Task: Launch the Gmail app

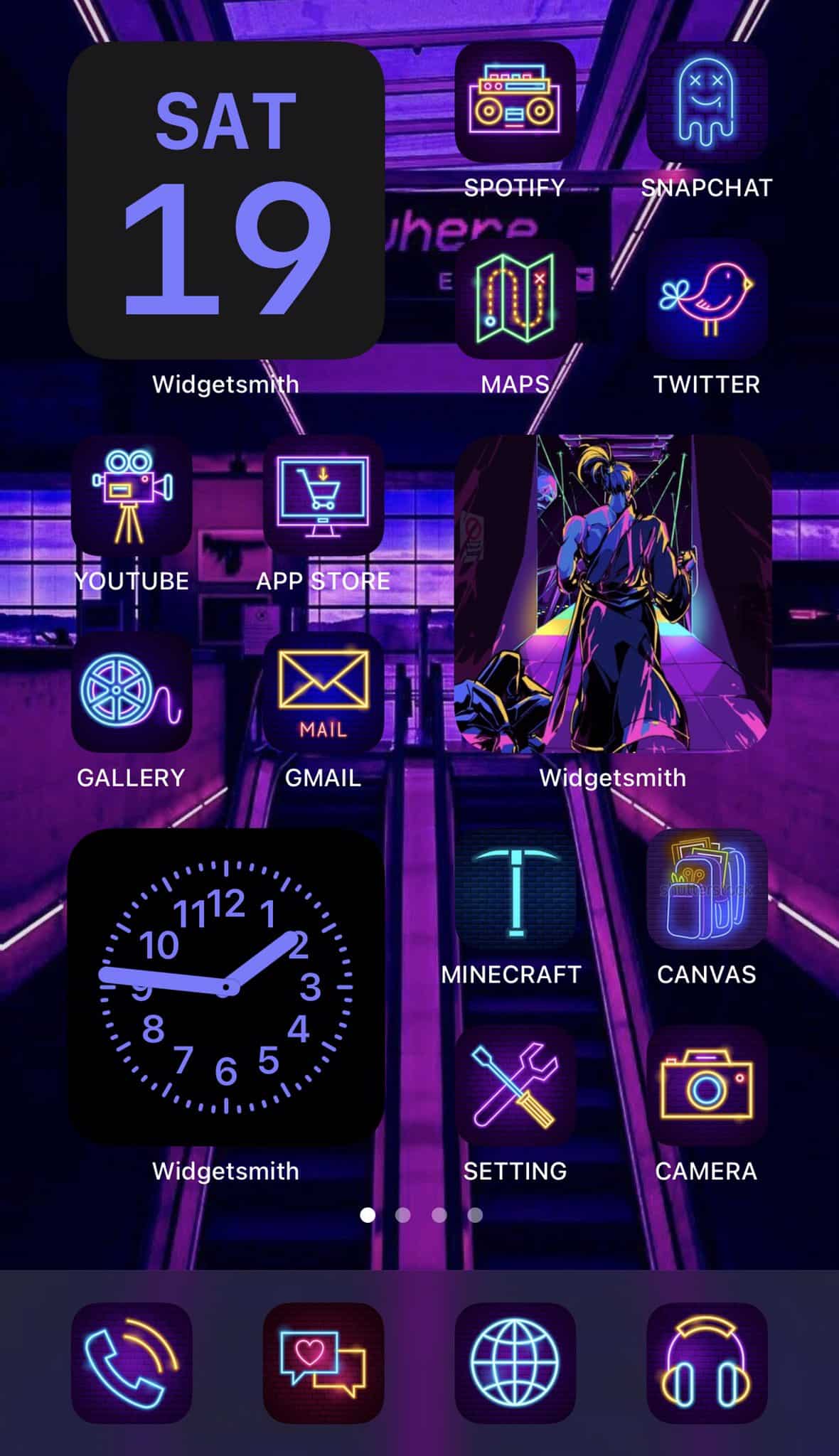Action: pyautogui.click(x=324, y=692)
